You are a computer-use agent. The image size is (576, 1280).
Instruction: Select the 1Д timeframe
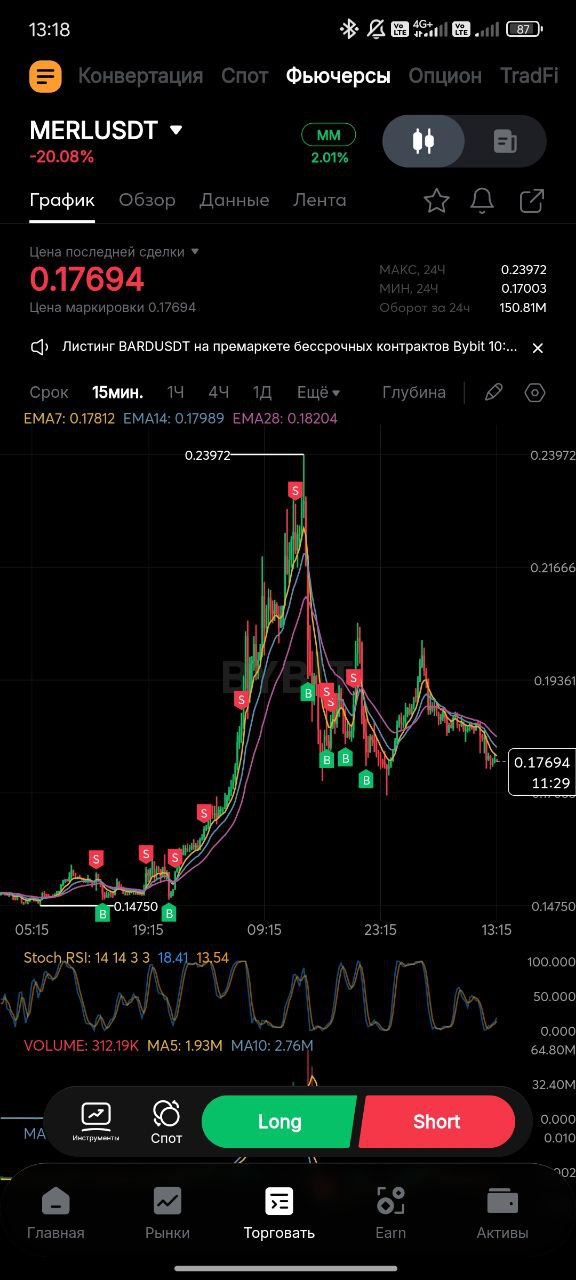point(262,392)
